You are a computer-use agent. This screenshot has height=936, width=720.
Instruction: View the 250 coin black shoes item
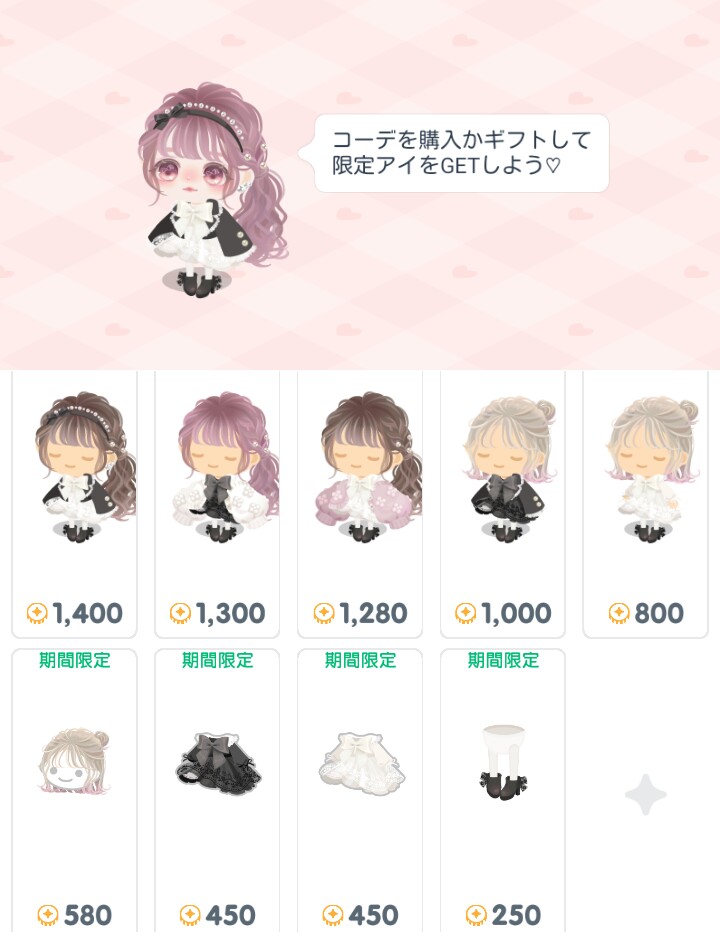pyautogui.click(x=503, y=792)
